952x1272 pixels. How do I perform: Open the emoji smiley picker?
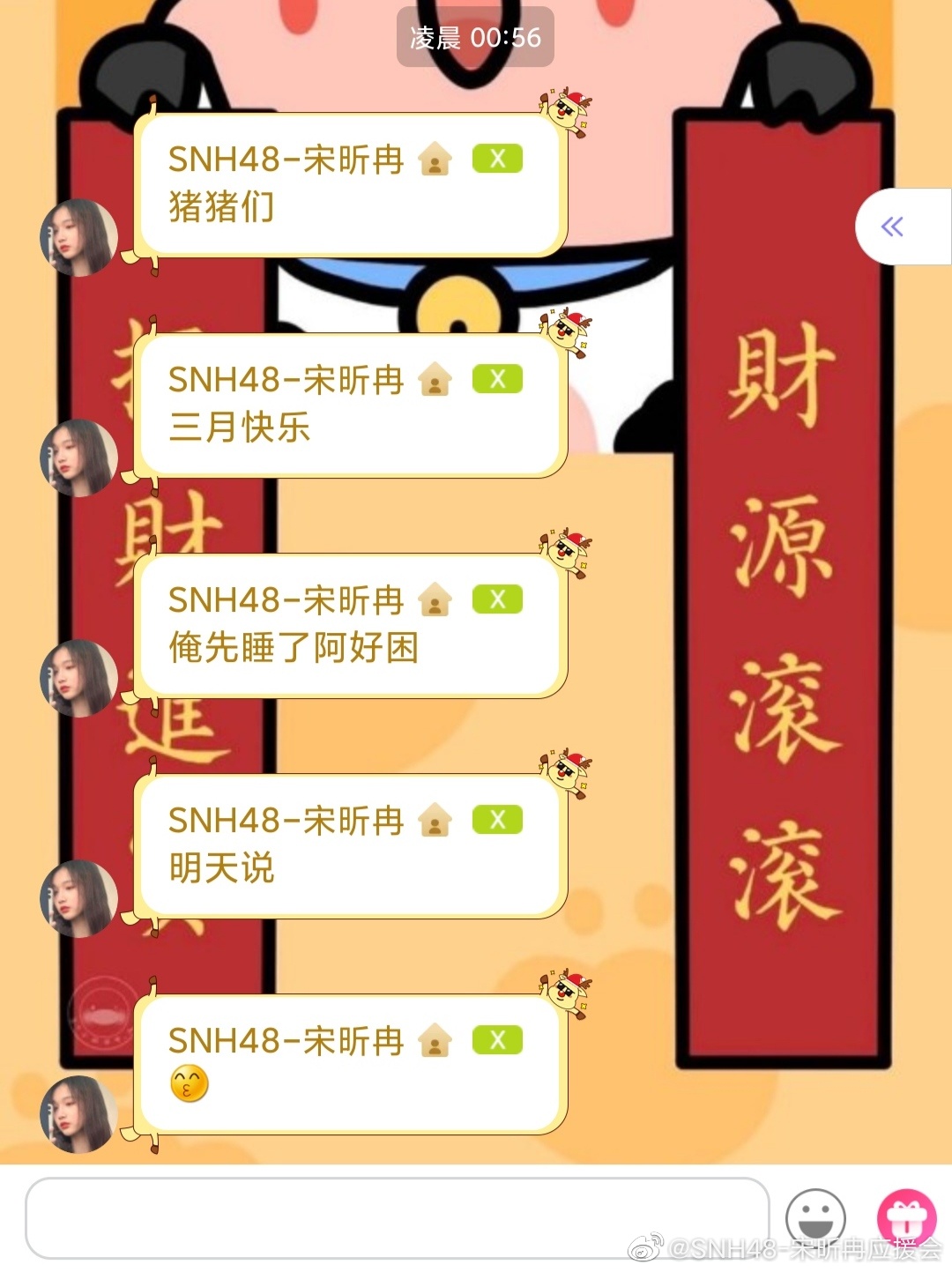point(815,1217)
